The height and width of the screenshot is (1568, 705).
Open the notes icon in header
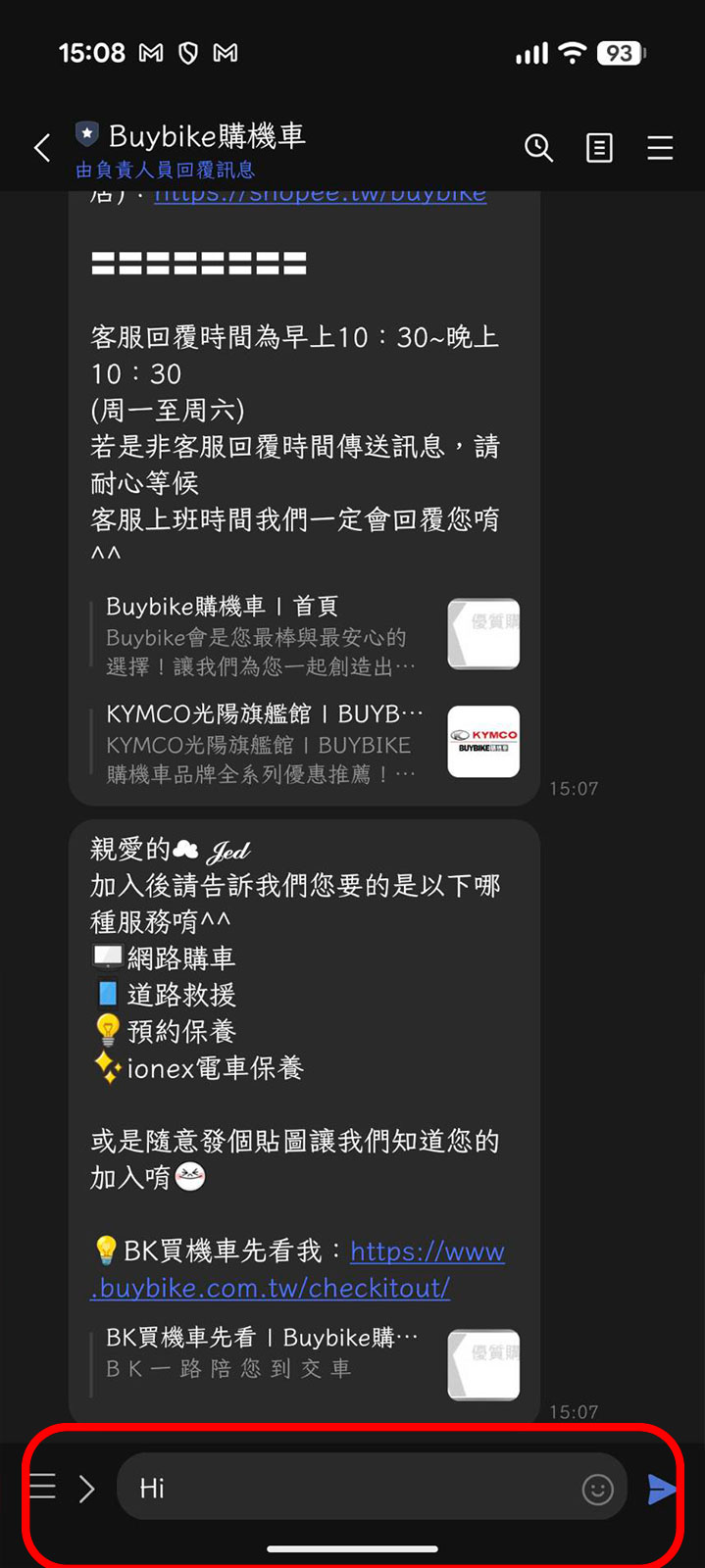tap(599, 148)
